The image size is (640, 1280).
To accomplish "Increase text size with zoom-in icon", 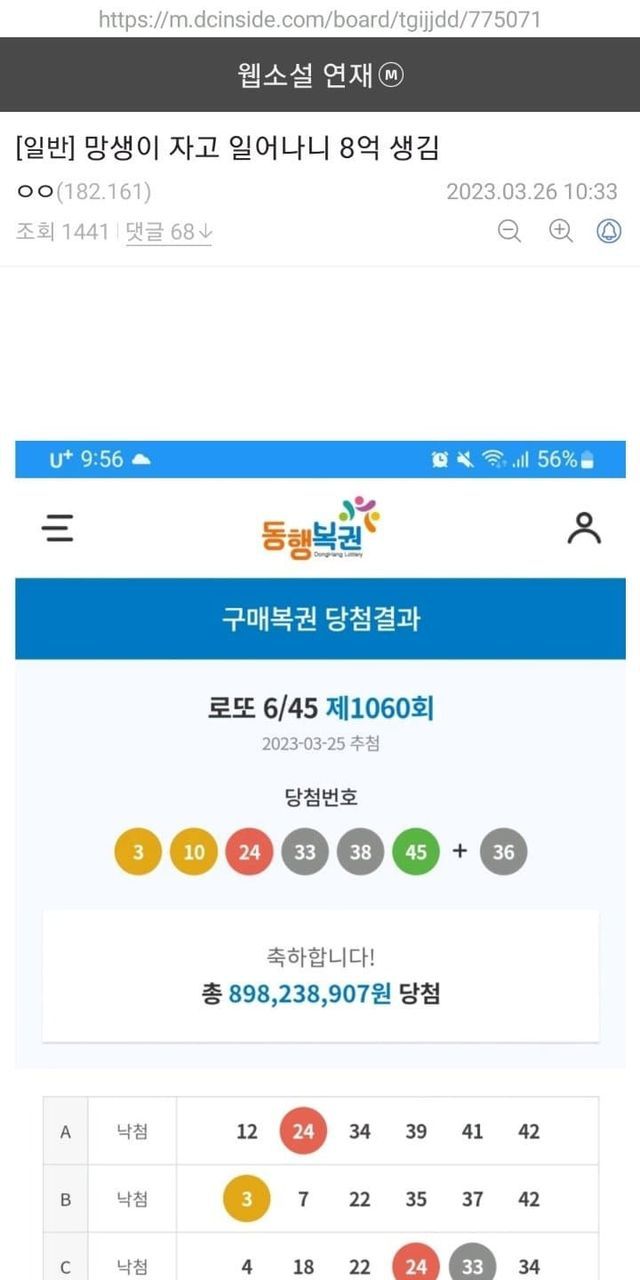I will 561,231.
